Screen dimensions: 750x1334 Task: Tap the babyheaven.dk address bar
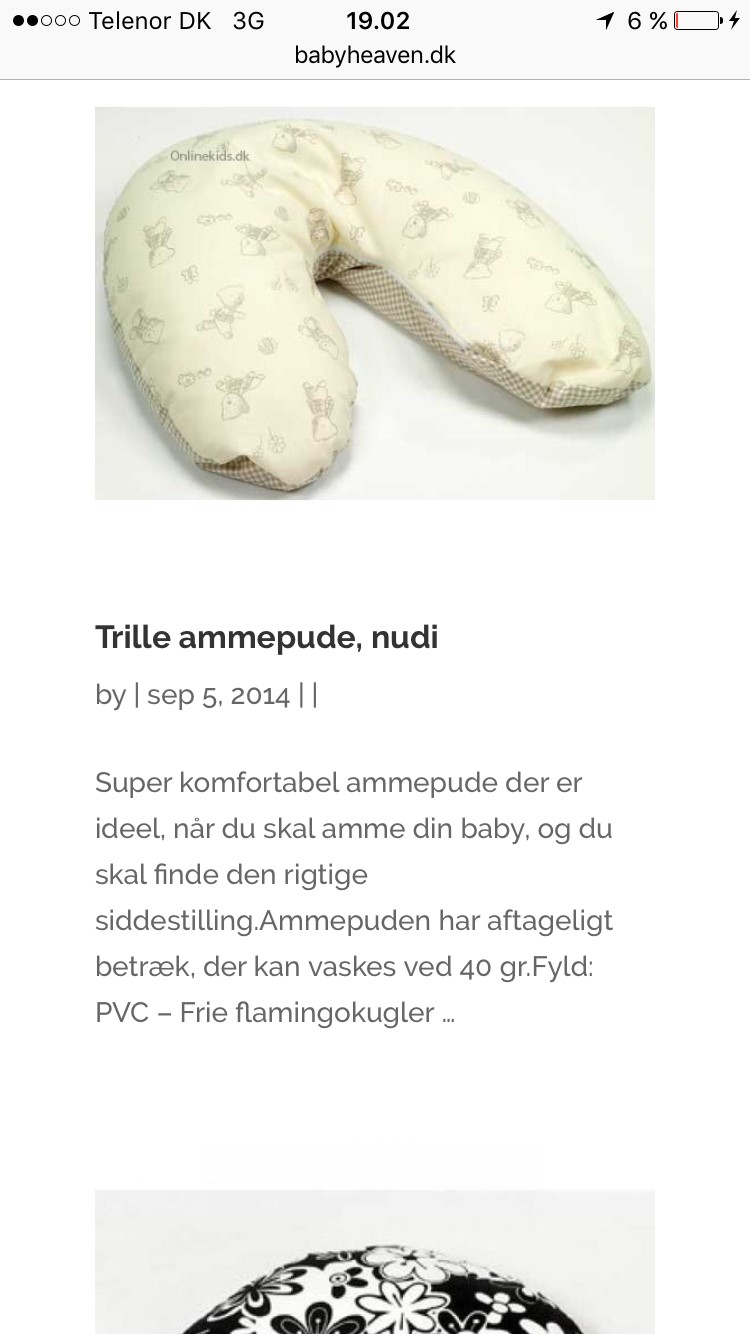point(375,56)
